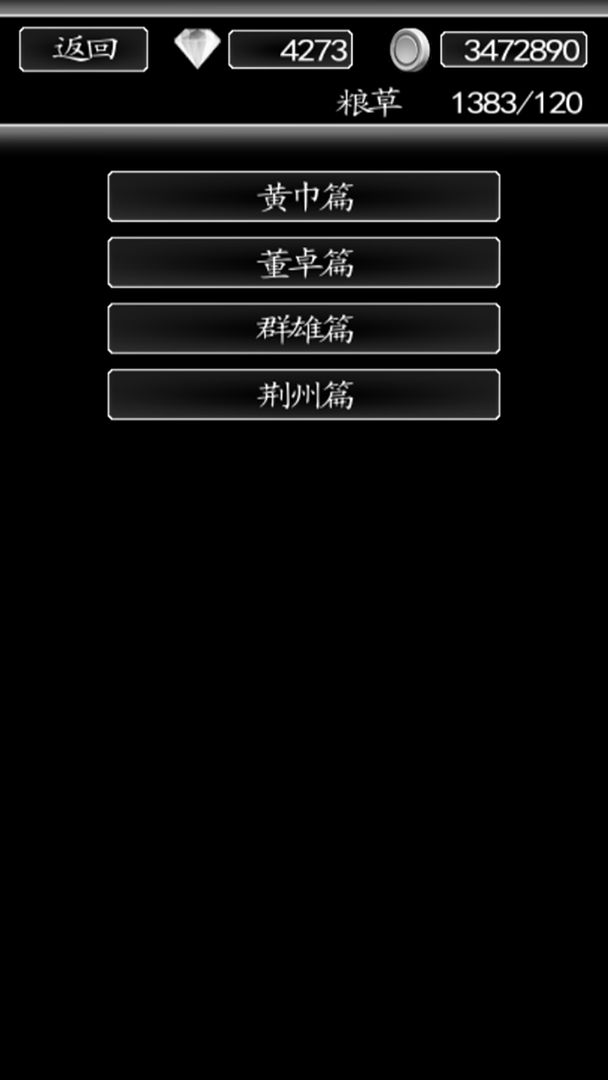Select the 董卓篇 chapter
The width and height of the screenshot is (608, 1080).
tap(304, 263)
